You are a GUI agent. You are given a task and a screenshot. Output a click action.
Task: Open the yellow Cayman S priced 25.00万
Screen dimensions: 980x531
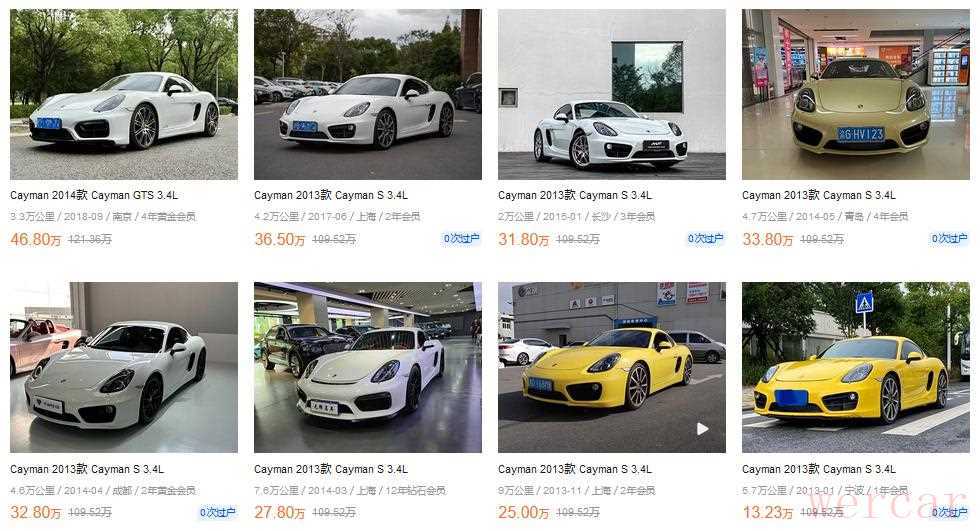click(611, 367)
